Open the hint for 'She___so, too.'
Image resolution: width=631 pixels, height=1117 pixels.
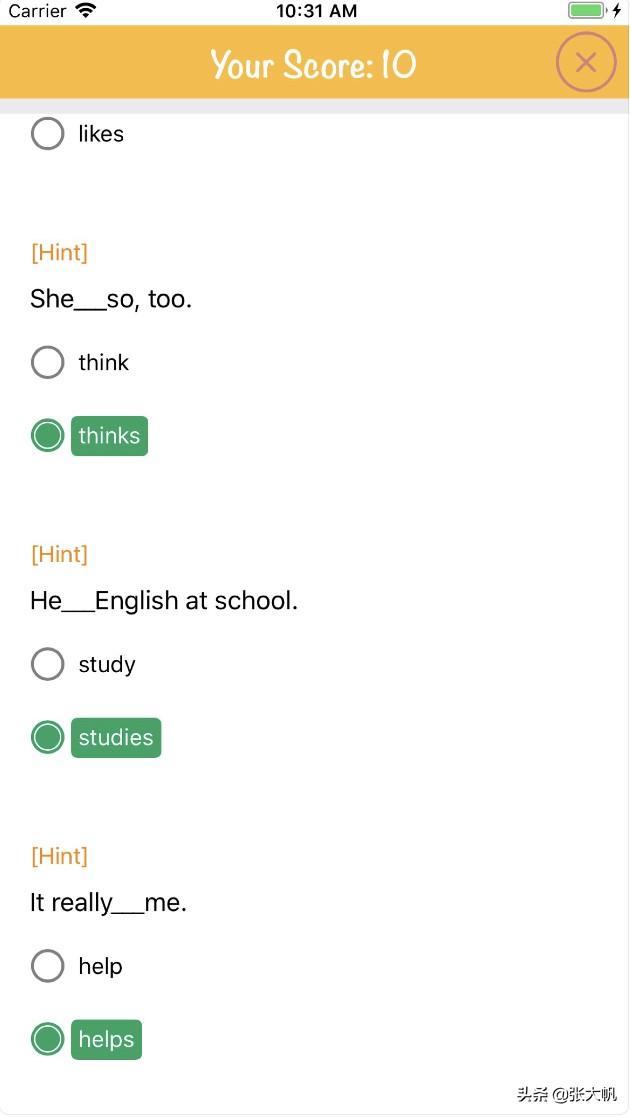(x=59, y=252)
